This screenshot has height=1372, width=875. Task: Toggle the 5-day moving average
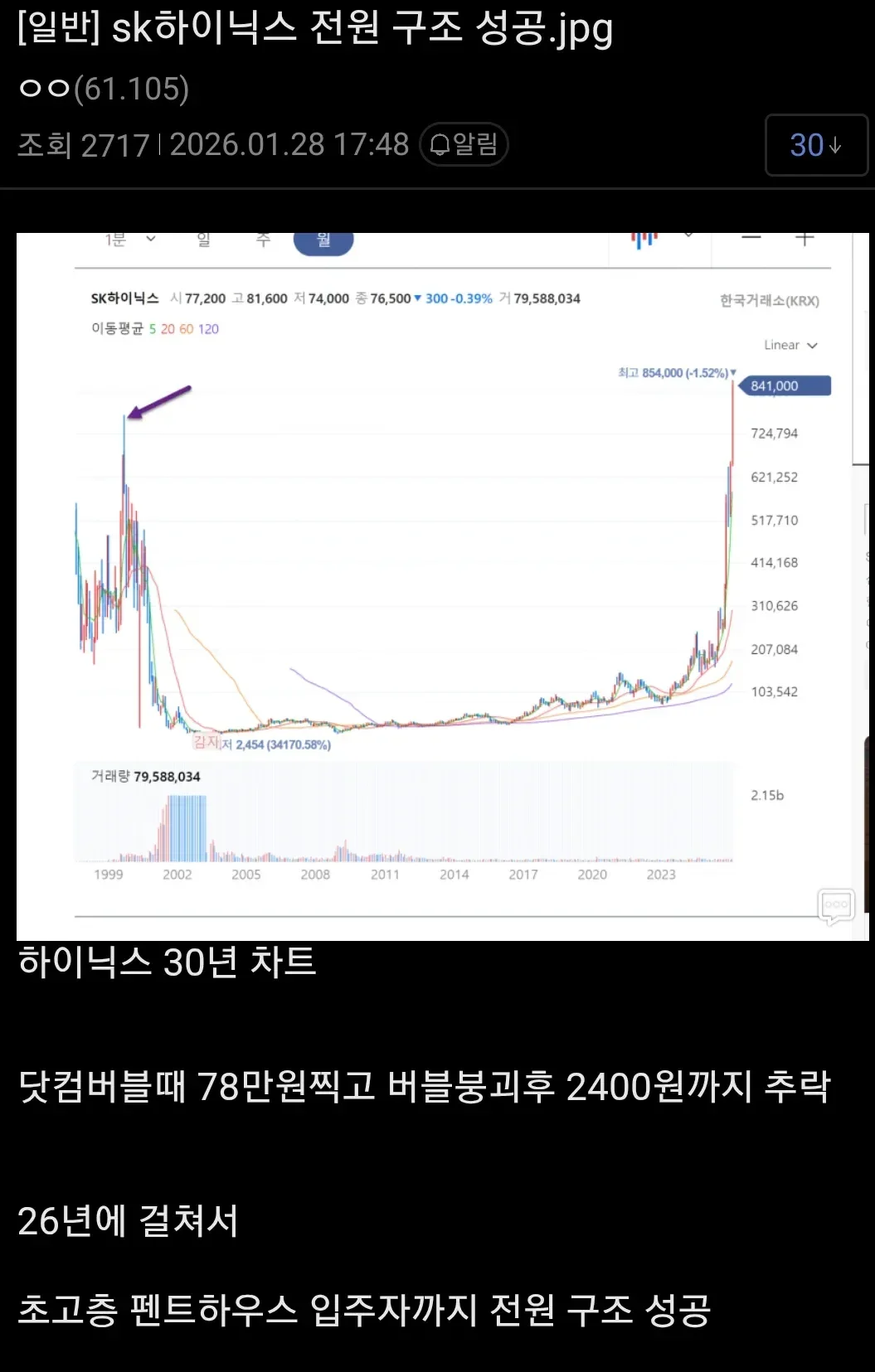pos(152,329)
